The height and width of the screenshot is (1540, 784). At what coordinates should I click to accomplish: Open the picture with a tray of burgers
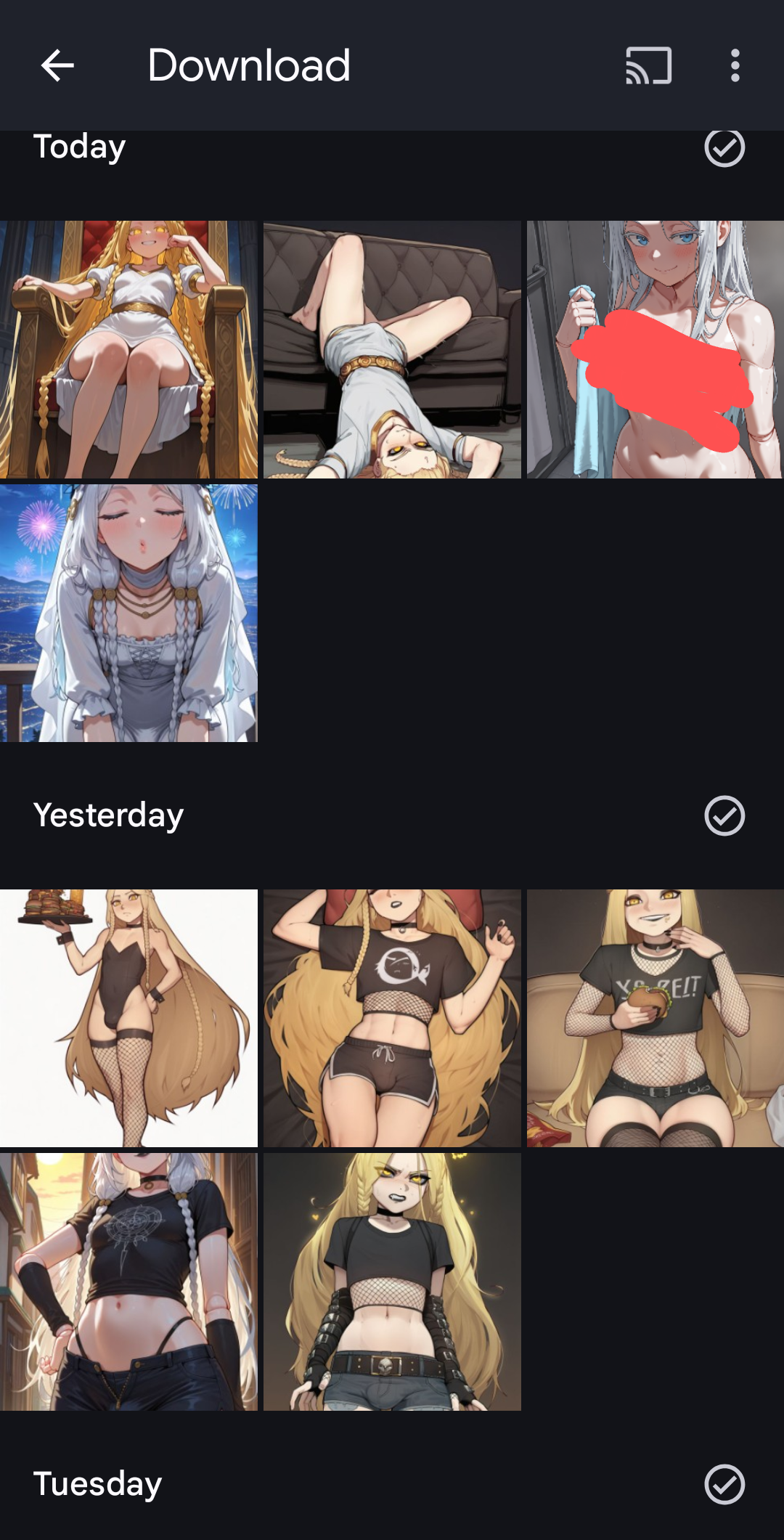(x=128, y=1018)
